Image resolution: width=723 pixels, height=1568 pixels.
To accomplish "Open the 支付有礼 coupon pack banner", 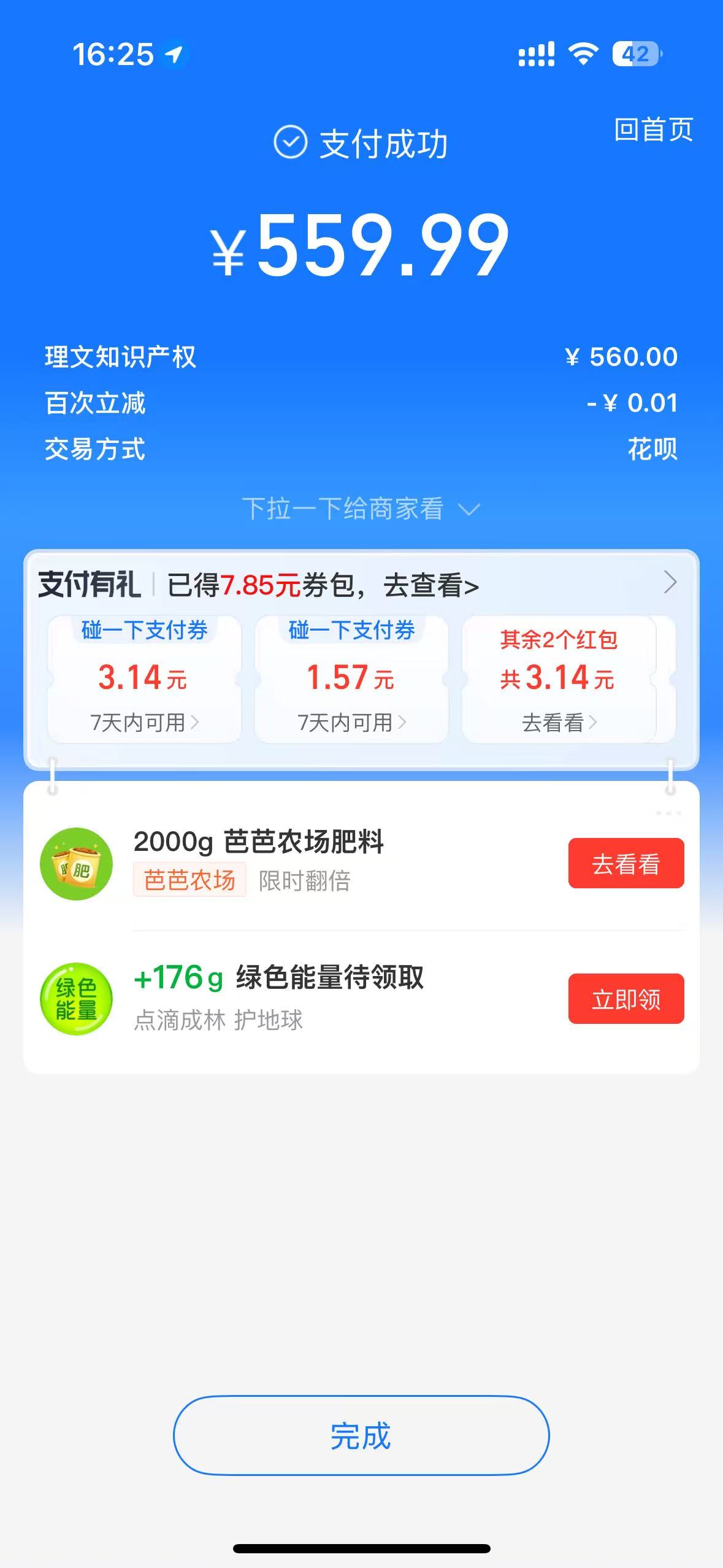I will [361, 584].
